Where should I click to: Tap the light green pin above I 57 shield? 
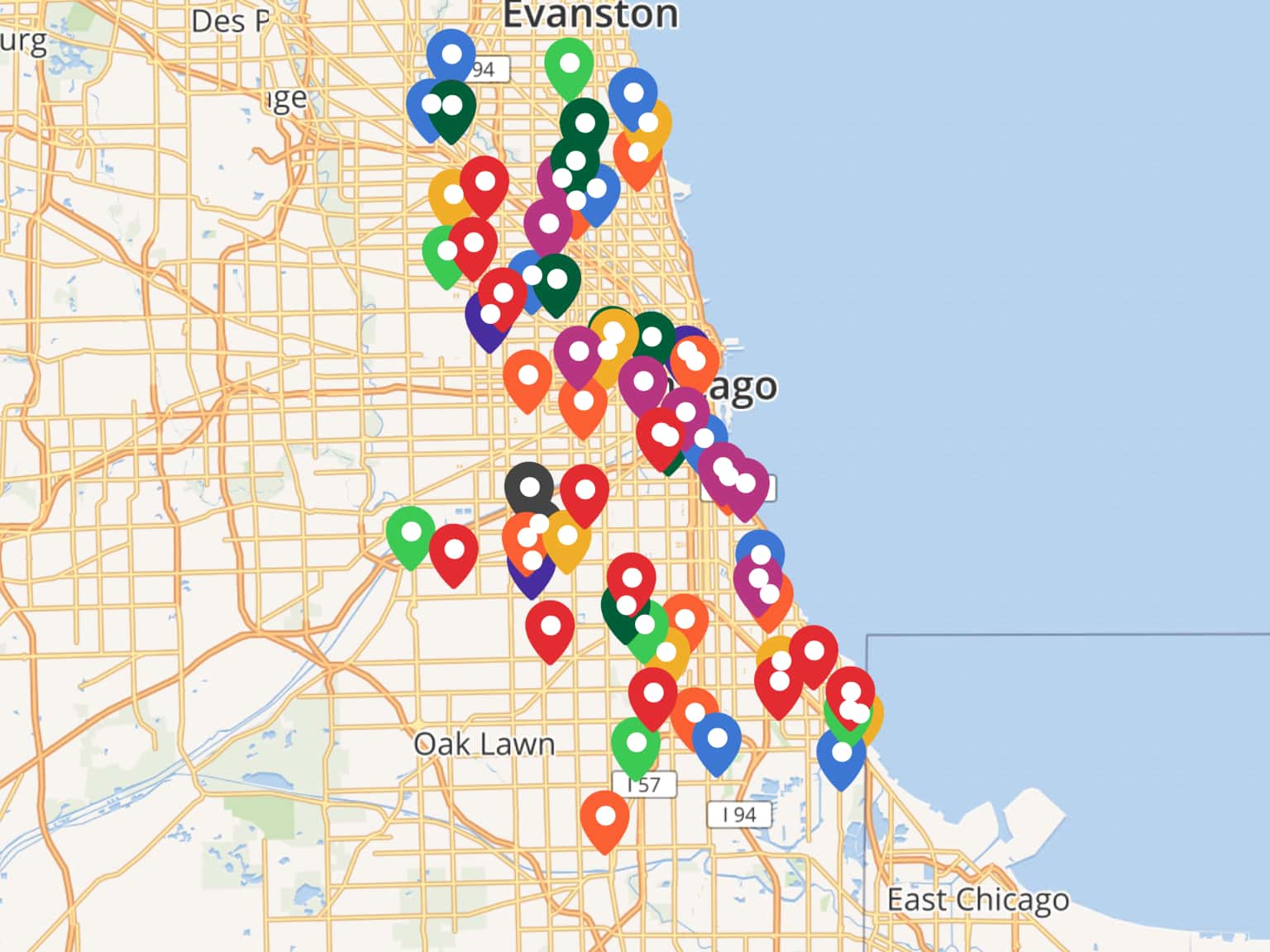(636, 743)
